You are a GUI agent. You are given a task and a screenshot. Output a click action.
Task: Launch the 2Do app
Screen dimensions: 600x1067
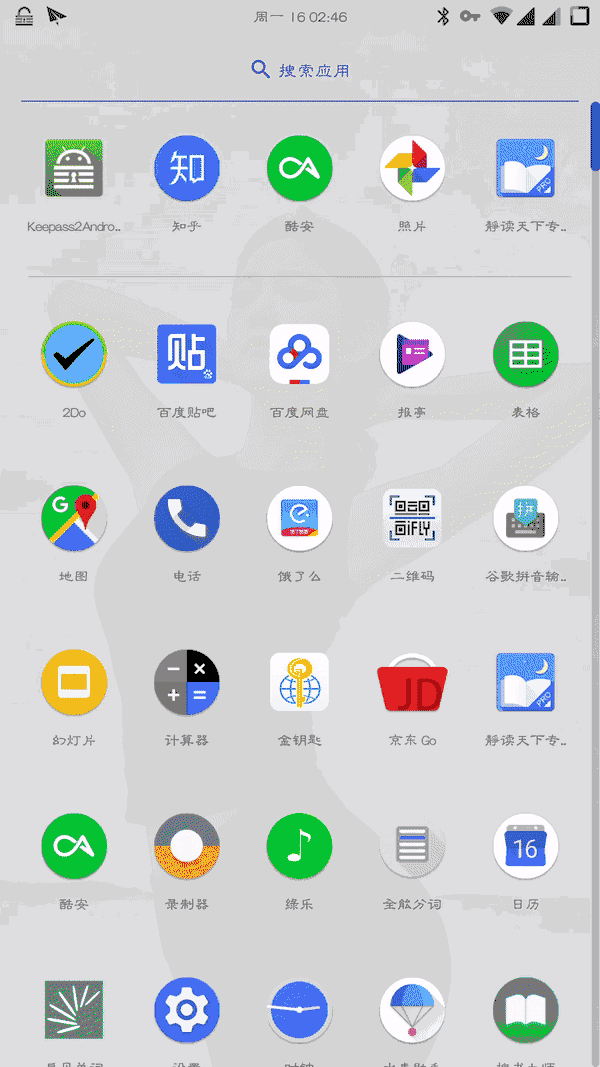coord(74,354)
